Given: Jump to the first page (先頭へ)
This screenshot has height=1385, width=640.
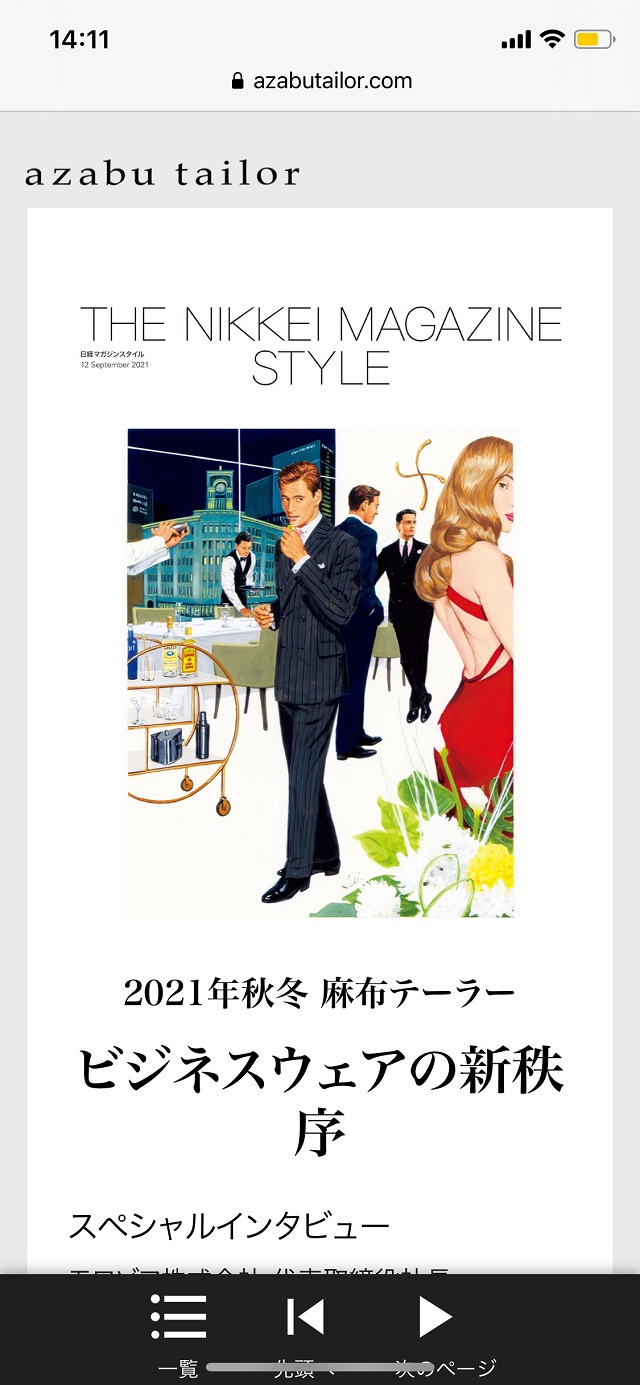Looking at the screenshot, I should (x=306, y=1332).
